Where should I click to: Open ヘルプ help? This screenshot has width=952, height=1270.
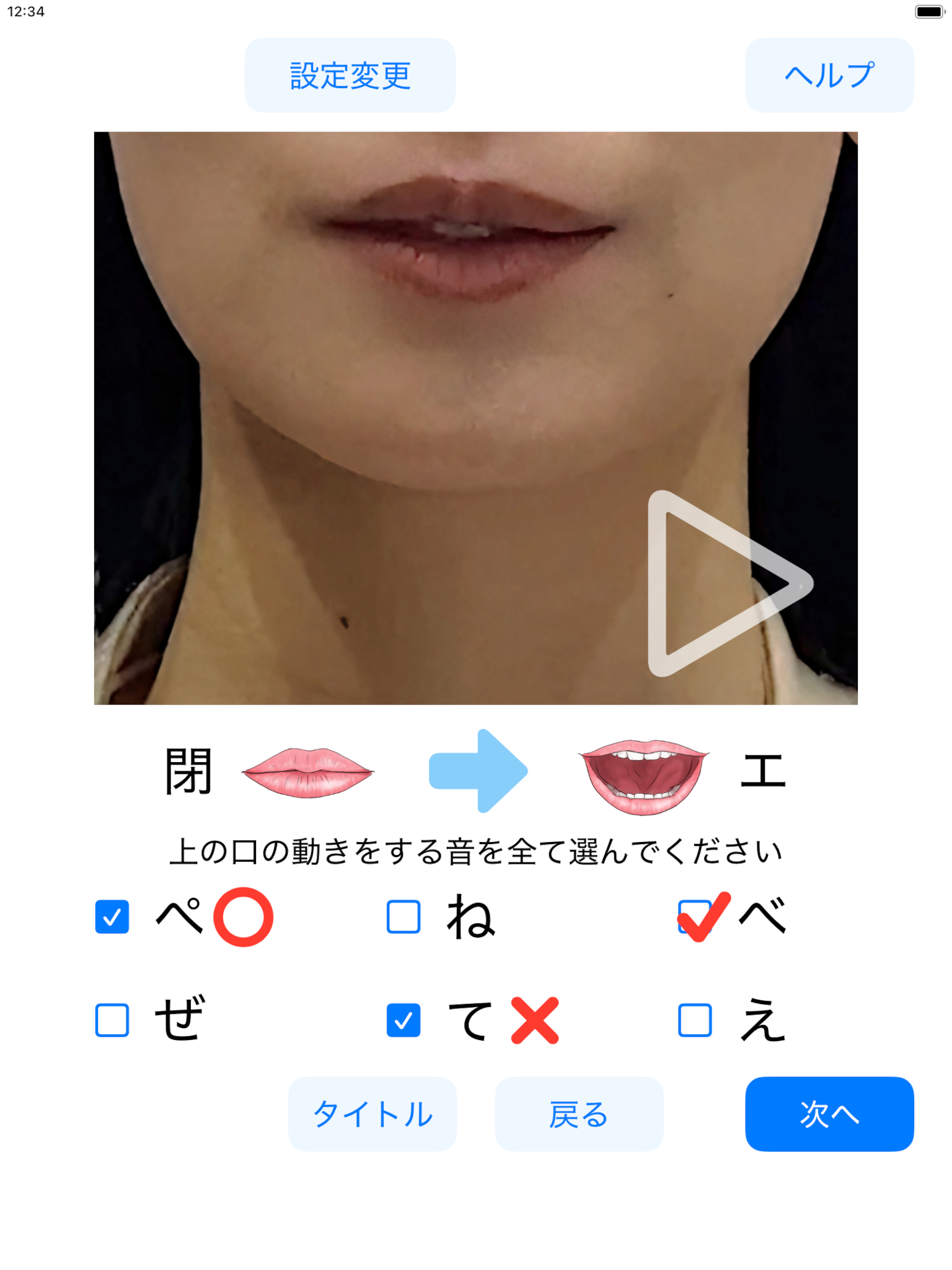(829, 75)
